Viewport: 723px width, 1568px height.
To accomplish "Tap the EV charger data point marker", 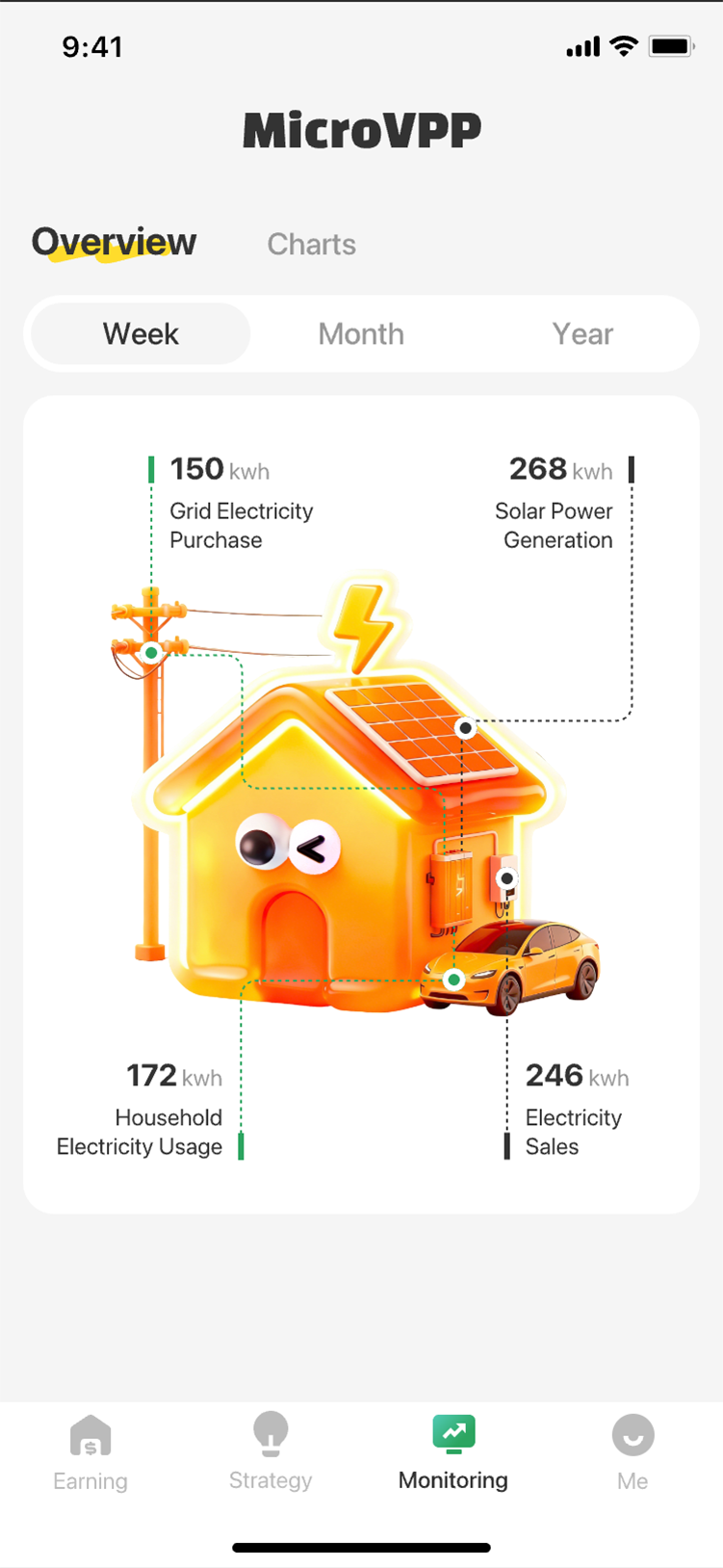I will tap(505, 877).
